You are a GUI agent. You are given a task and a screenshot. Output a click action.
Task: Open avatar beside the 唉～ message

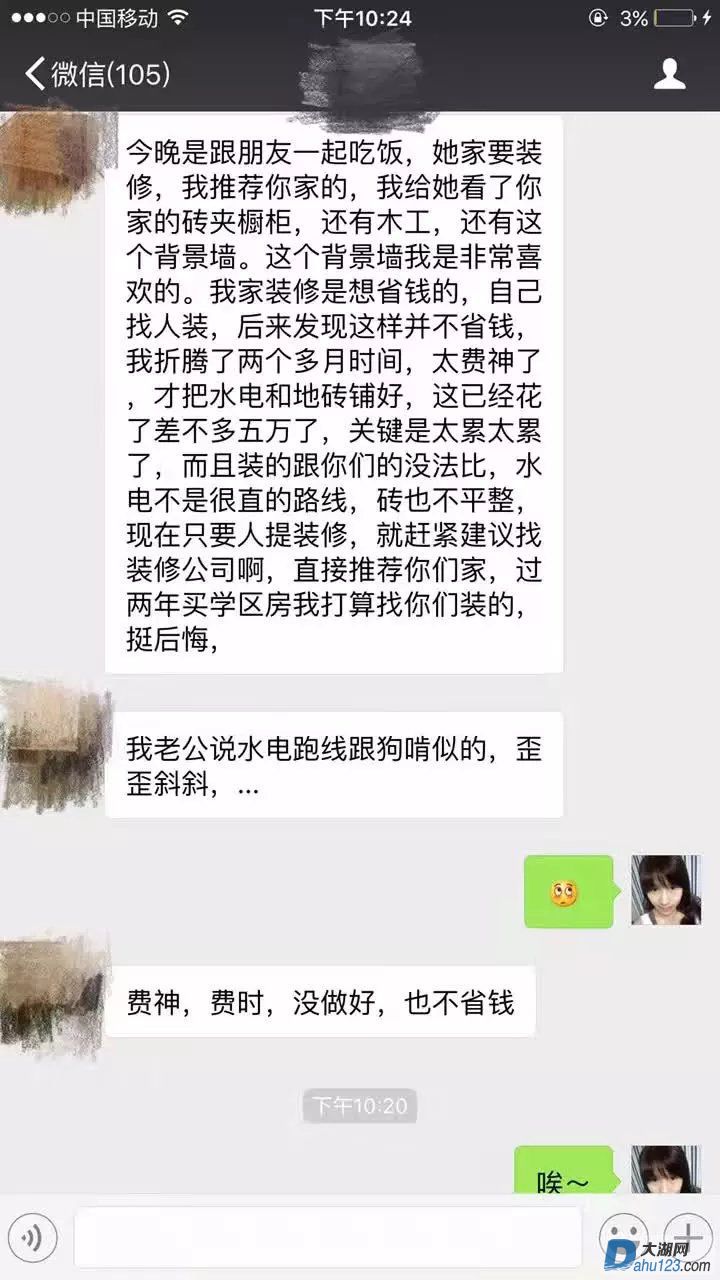click(665, 1170)
